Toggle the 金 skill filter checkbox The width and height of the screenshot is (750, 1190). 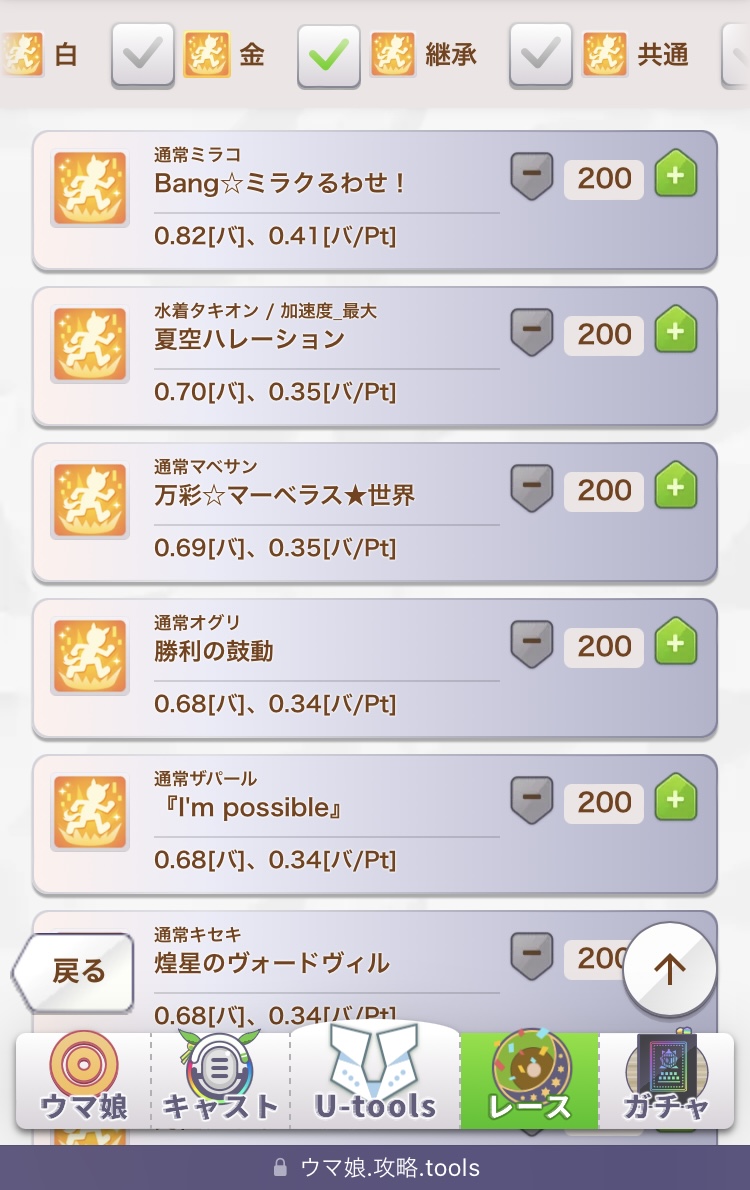tap(143, 54)
